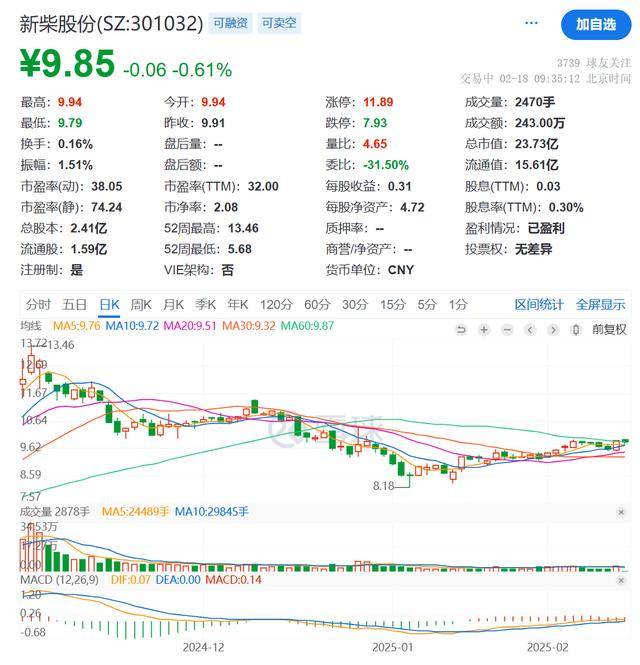Select the 日K candlestick tab
The height and width of the screenshot is (665, 640).
[x=109, y=305]
